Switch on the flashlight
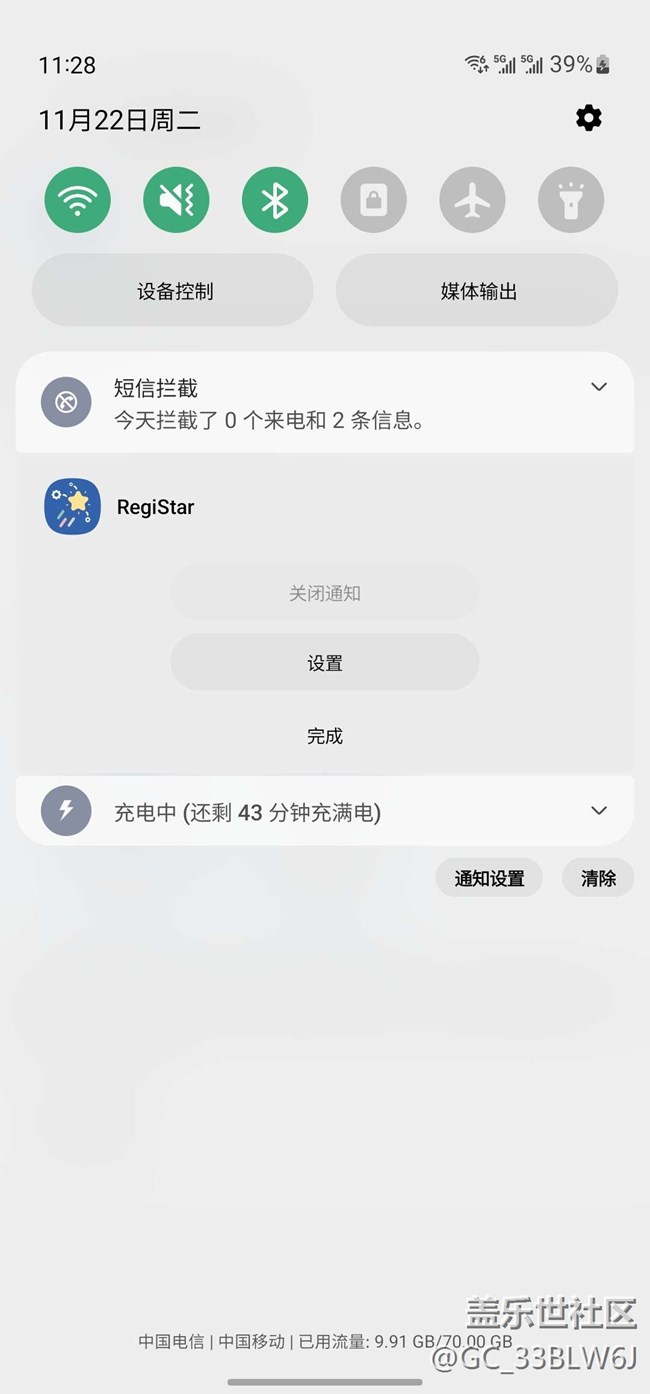 [x=571, y=200]
